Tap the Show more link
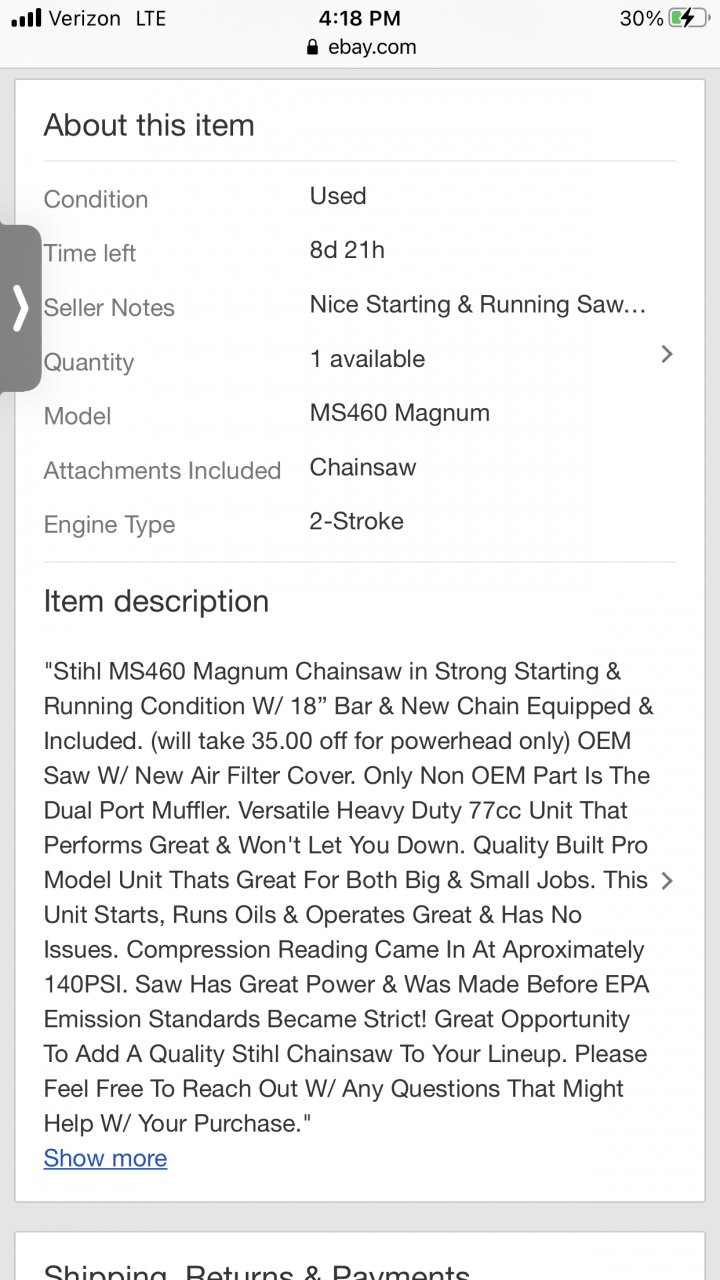Viewport: 720px width, 1280px height. [x=105, y=1158]
